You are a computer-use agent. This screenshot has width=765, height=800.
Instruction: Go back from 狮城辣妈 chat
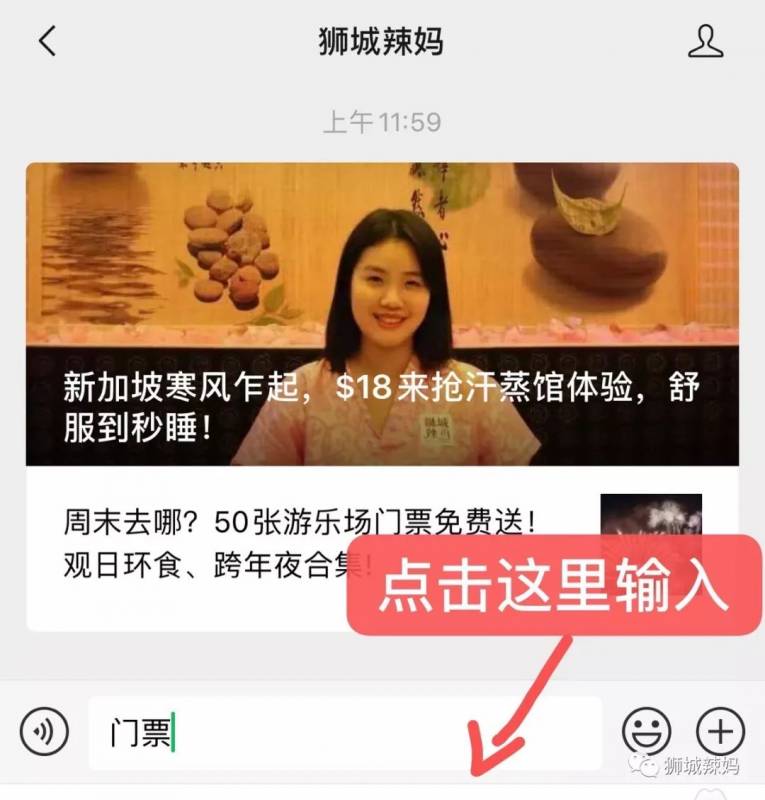[x=47, y=42]
